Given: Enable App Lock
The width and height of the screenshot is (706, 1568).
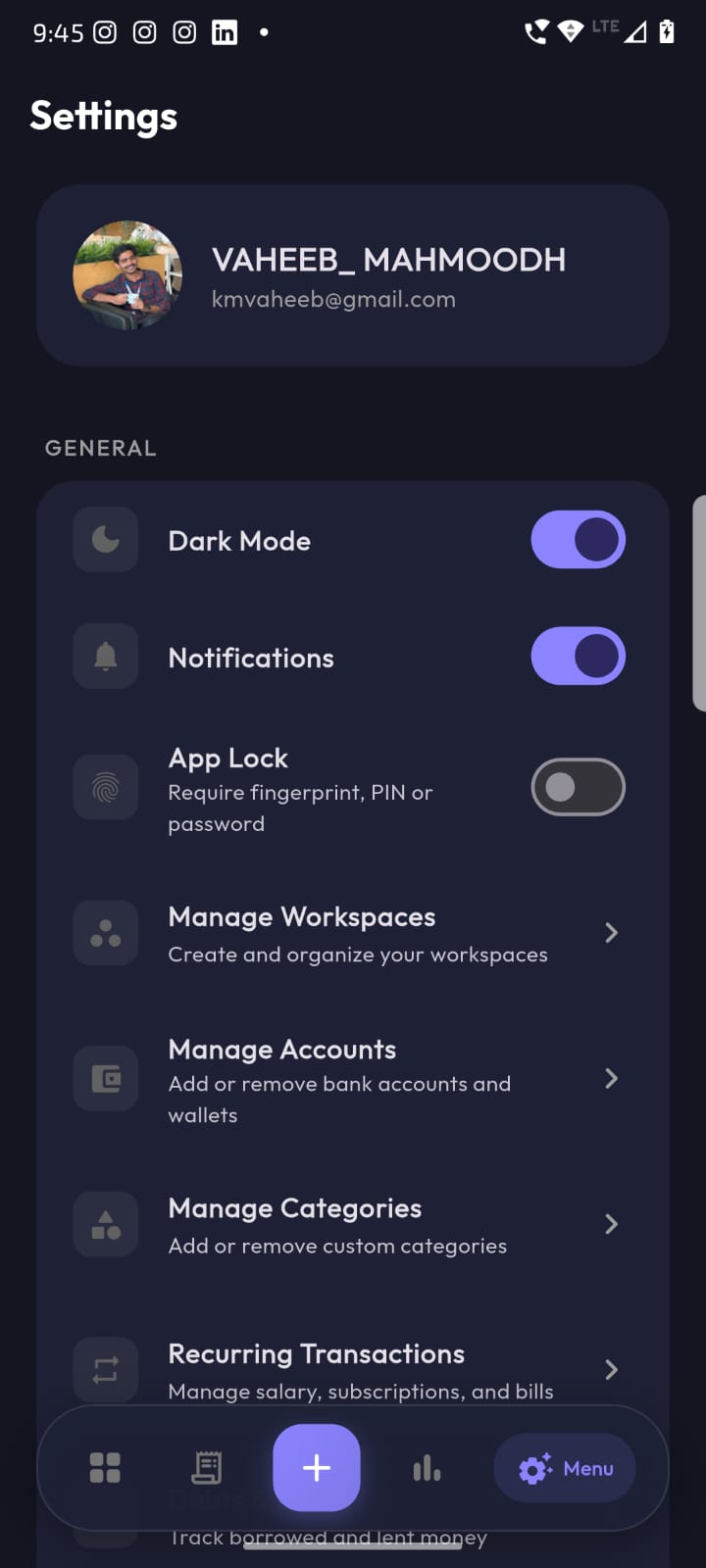Looking at the screenshot, I should (x=578, y=787).
